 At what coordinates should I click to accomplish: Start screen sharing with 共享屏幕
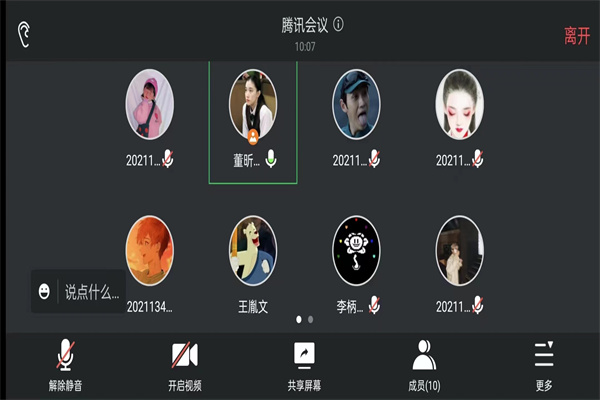click(x=304, y=365)
